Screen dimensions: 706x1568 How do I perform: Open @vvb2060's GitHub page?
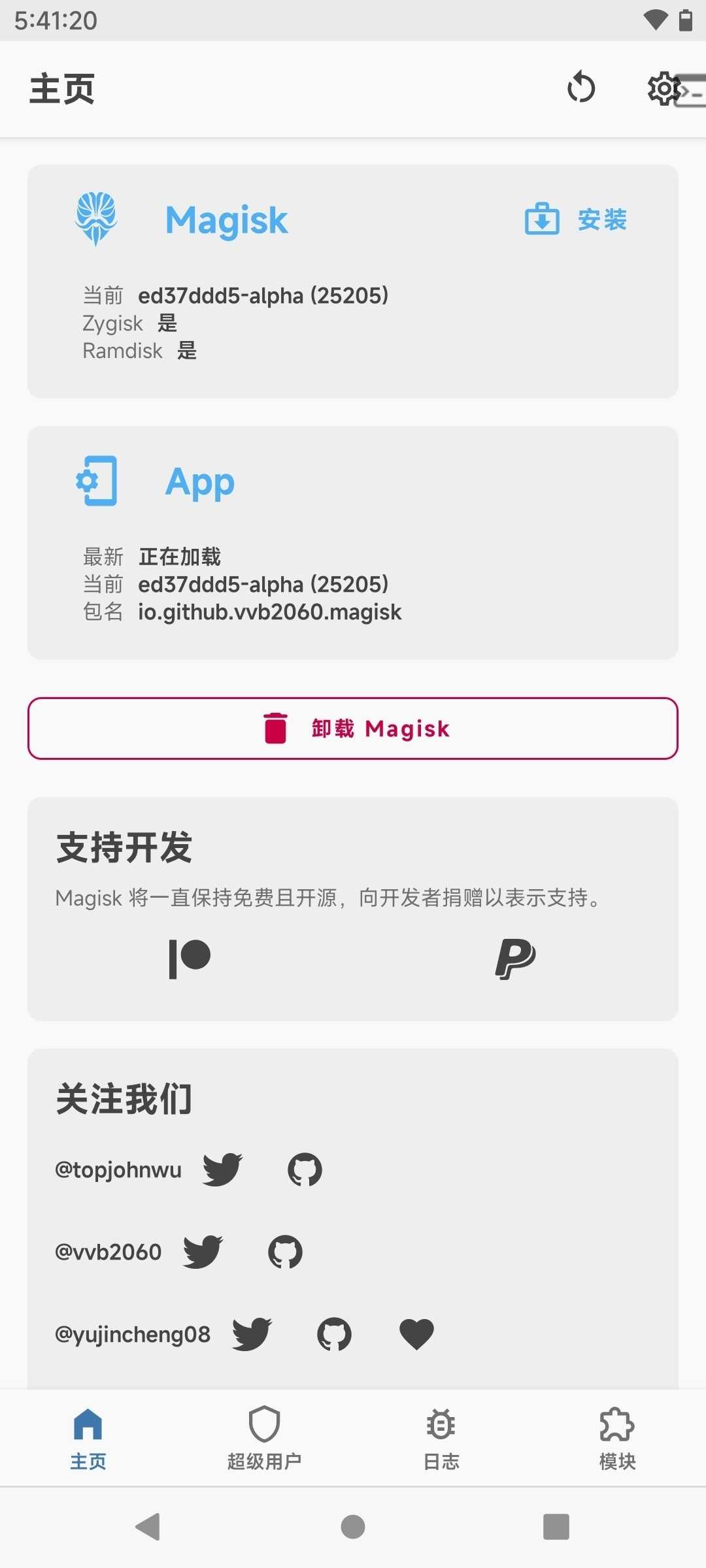285,1251
